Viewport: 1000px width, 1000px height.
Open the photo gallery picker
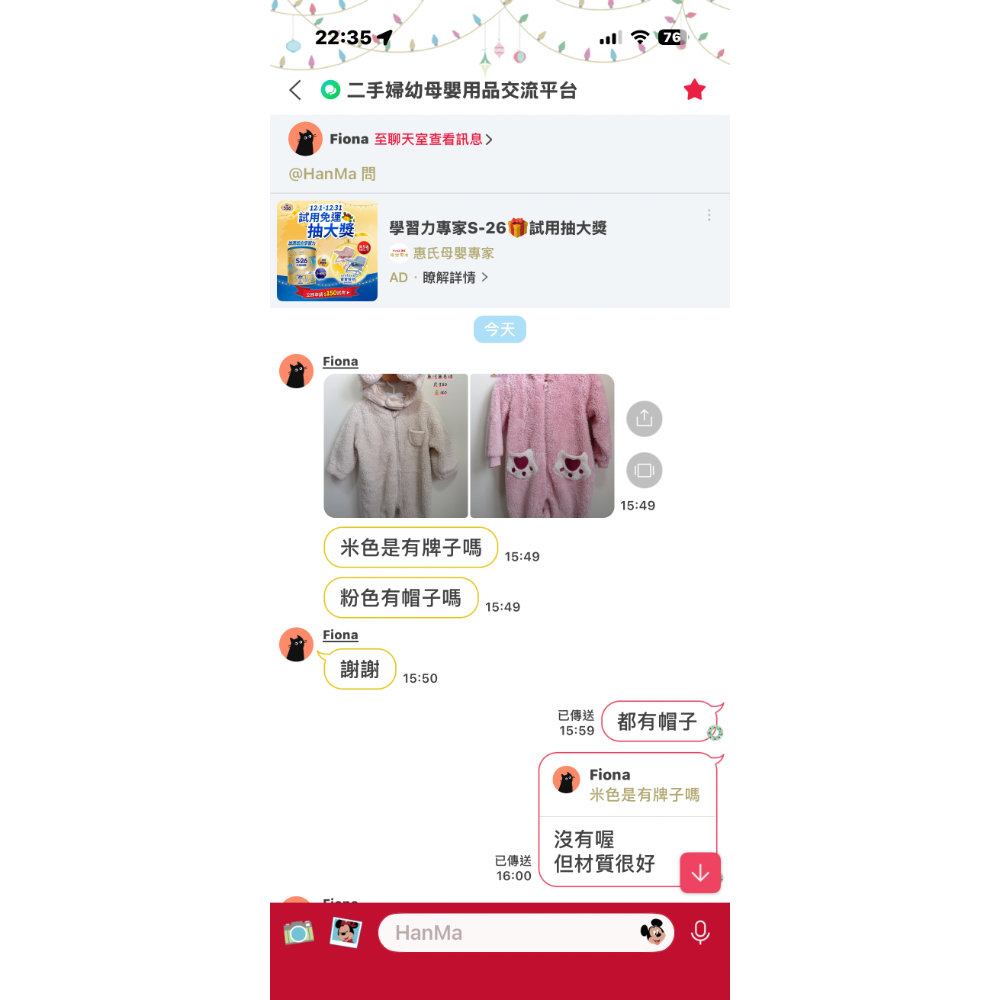pos(345,933)
